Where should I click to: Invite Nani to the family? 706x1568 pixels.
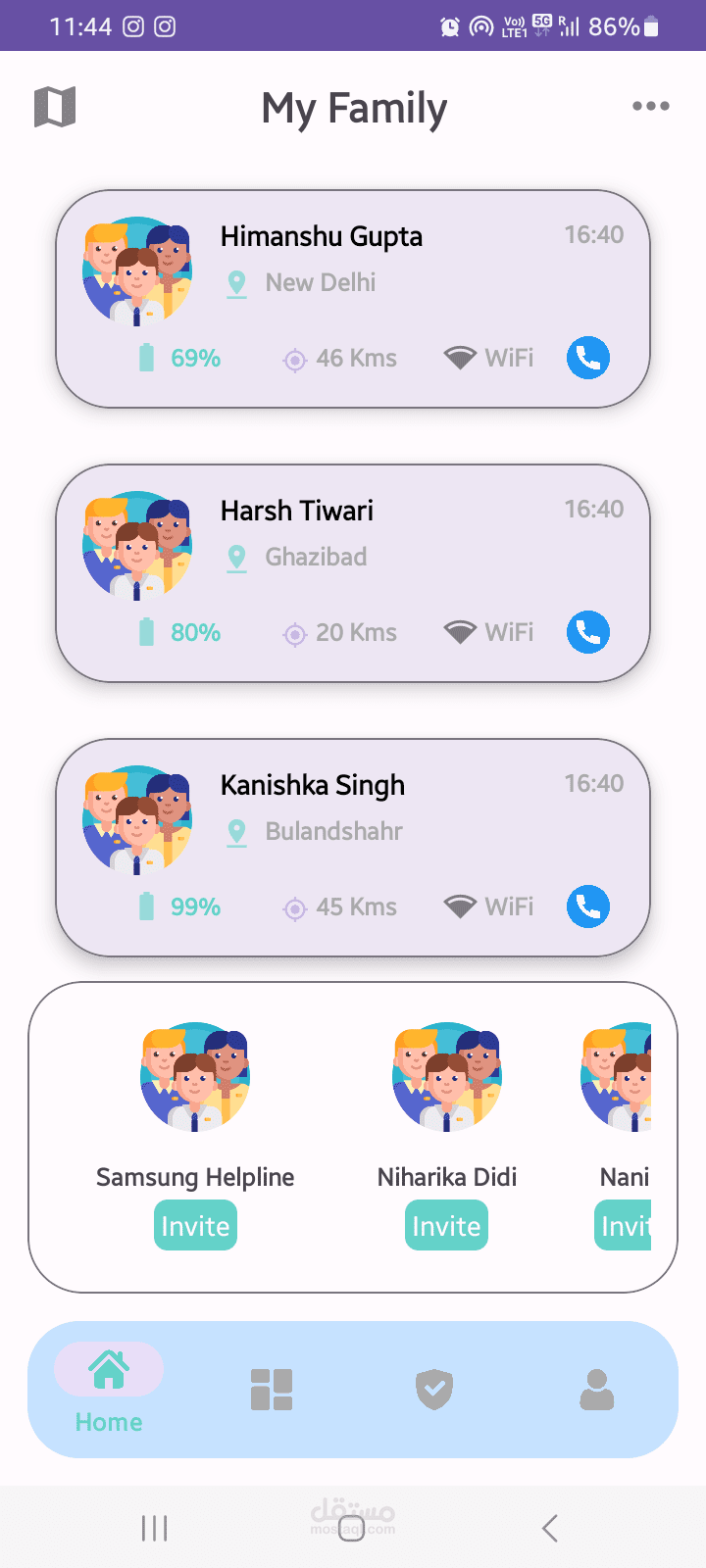coord(624,1226)
